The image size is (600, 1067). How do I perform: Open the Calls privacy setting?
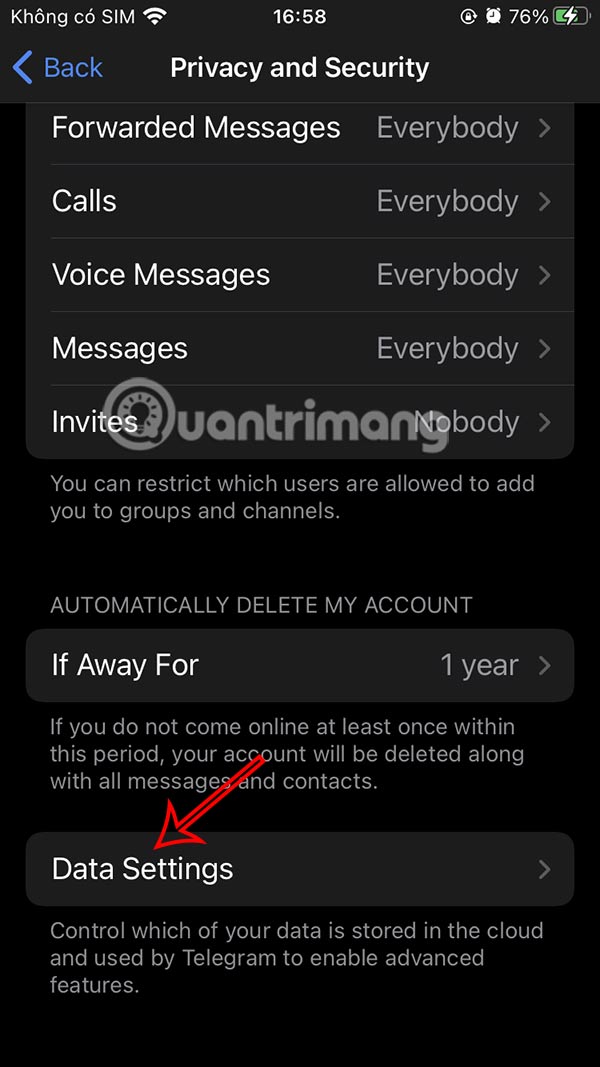click(300, 201)
